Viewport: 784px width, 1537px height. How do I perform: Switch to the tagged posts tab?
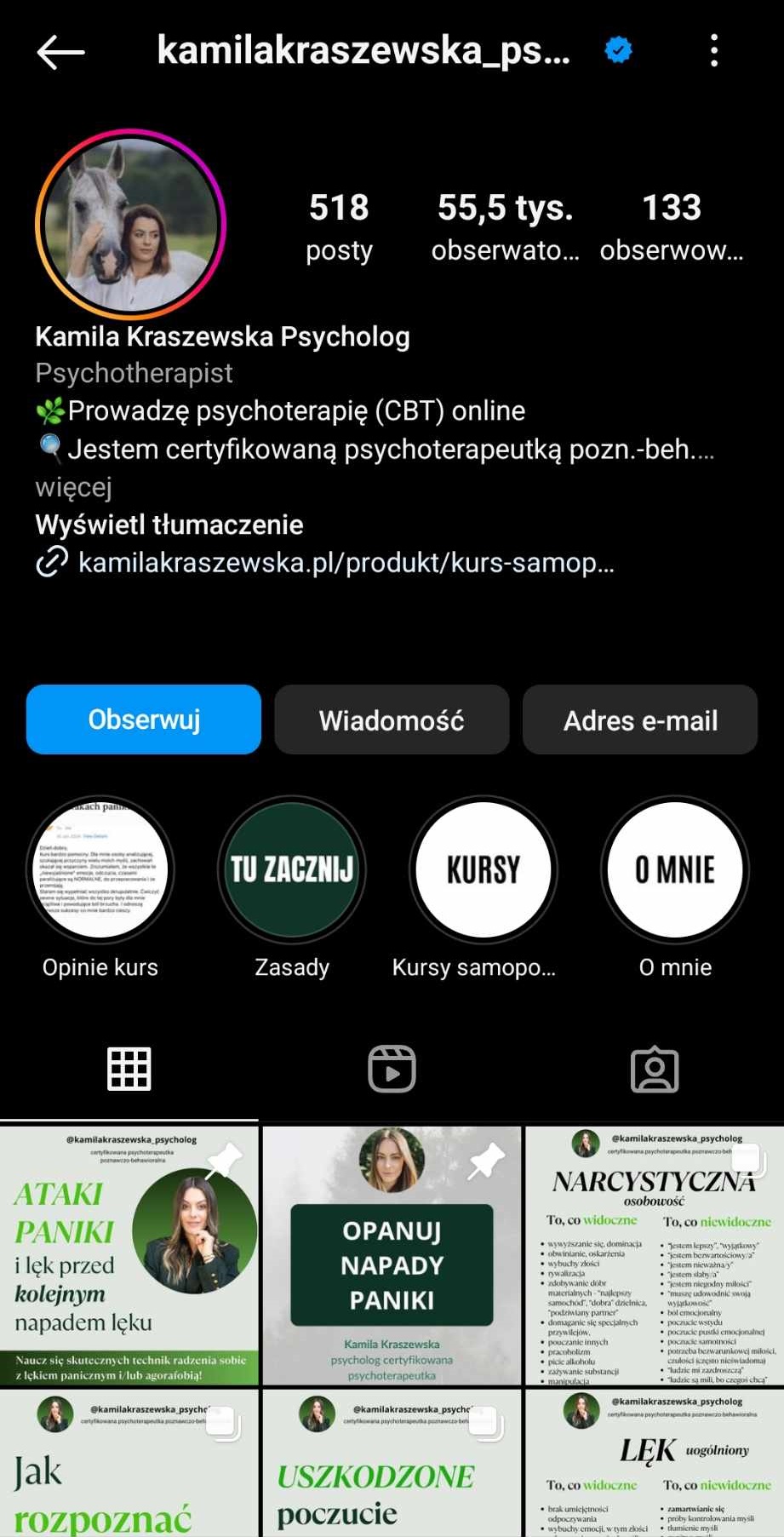point(654,1069)
